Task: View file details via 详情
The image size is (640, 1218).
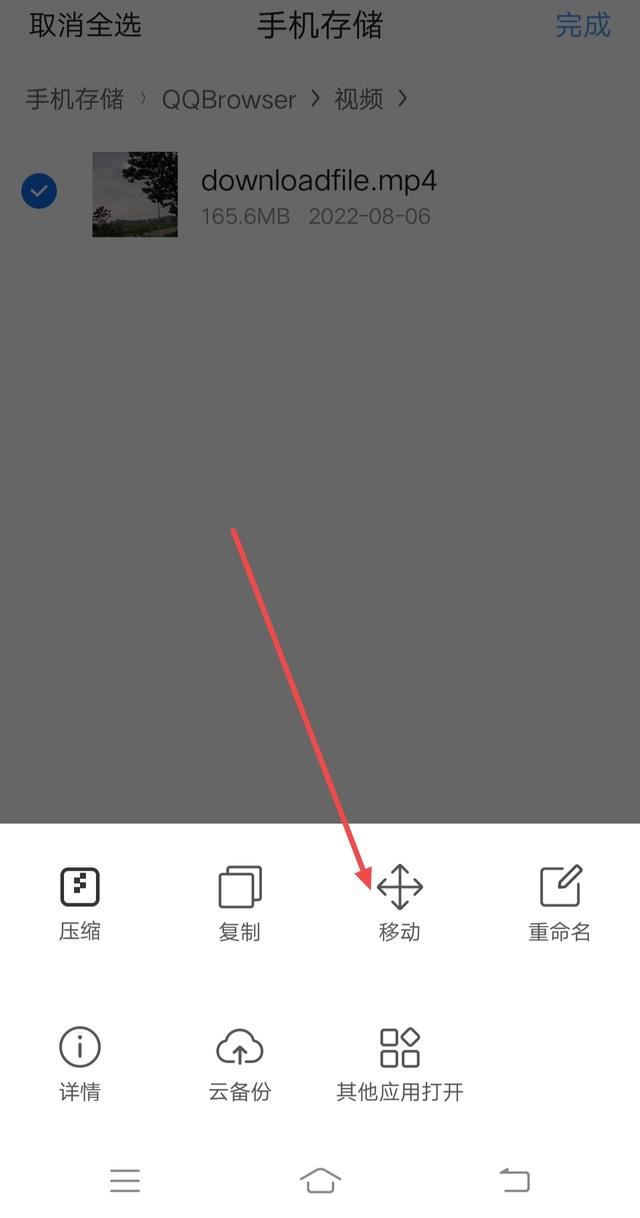Action: [x=80, y=1063]
